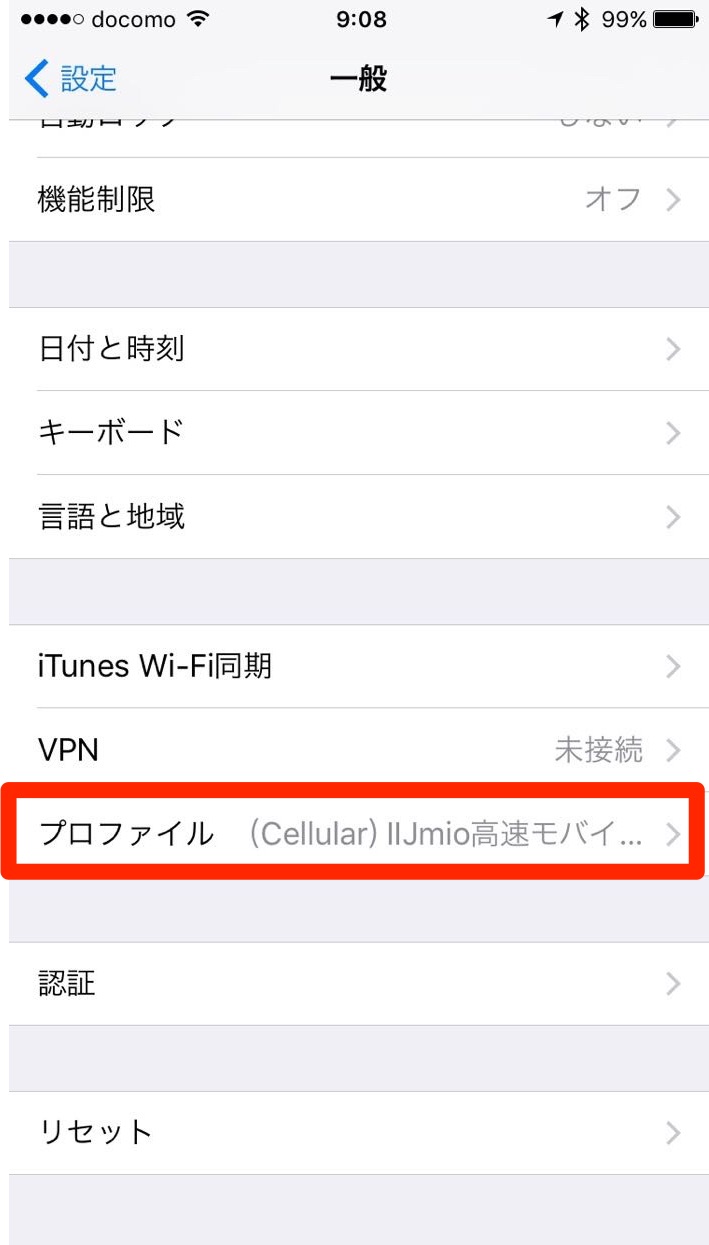The image size is (709, 1245).
Task: Open 日付と時刻 settings
Action: pyautogui.click(x=355, y=349)
